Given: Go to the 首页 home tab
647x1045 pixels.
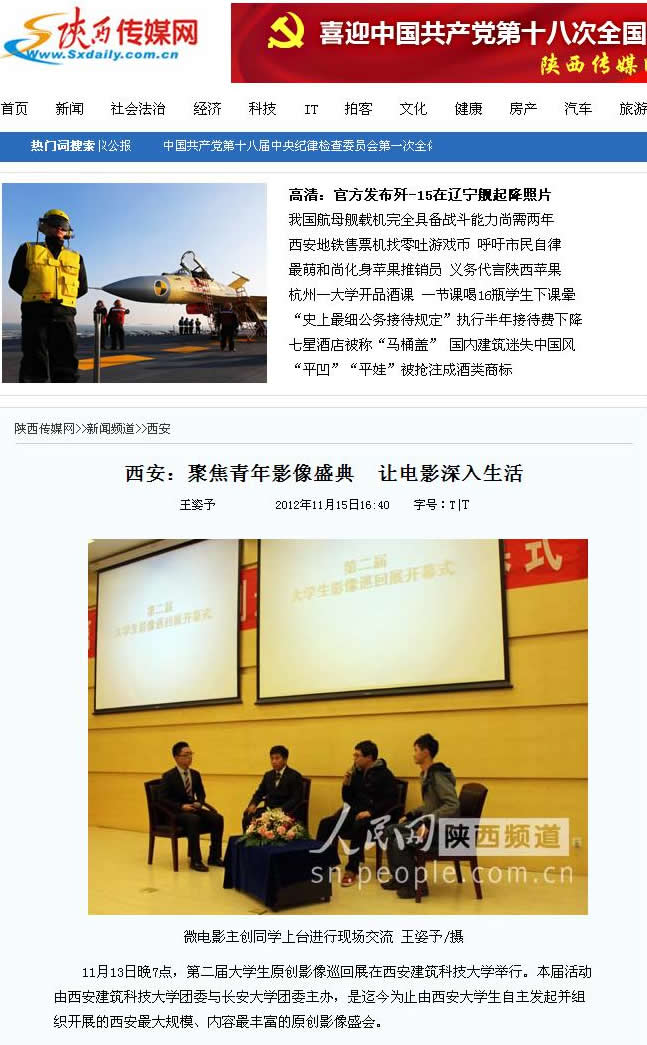Looking at the screenshot, I should click(x=14, y=109).
